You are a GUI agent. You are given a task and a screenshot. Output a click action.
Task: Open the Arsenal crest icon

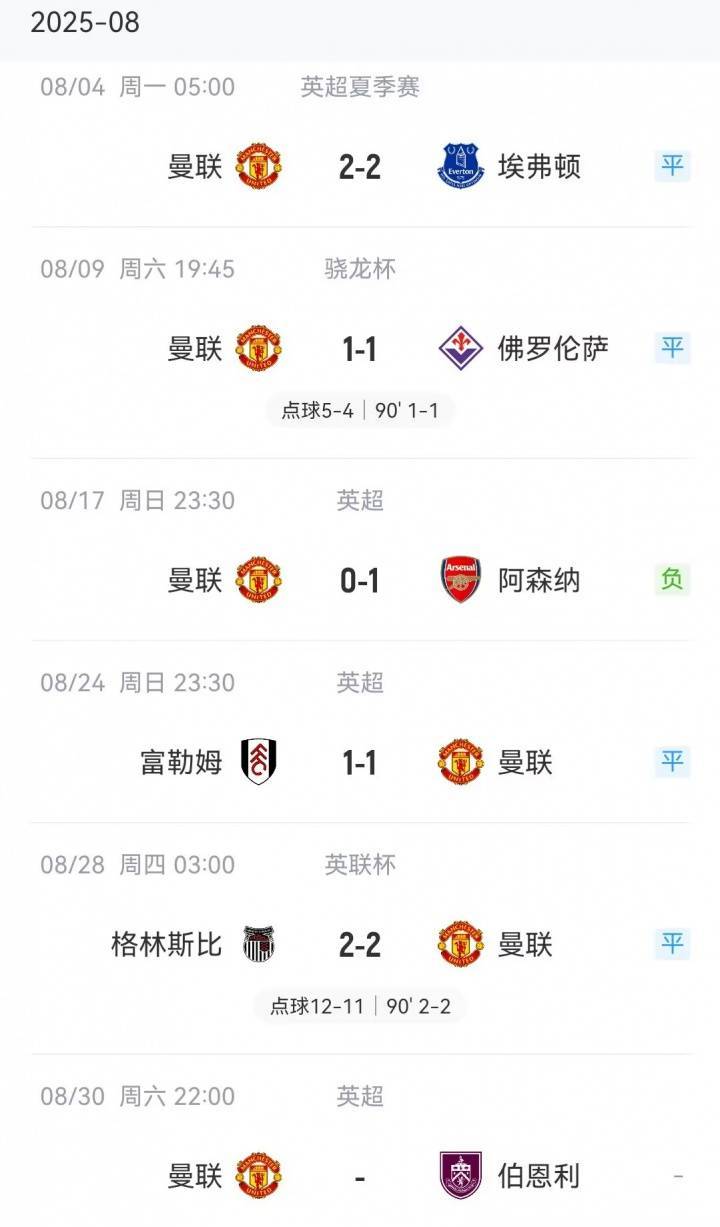(458, 580)
